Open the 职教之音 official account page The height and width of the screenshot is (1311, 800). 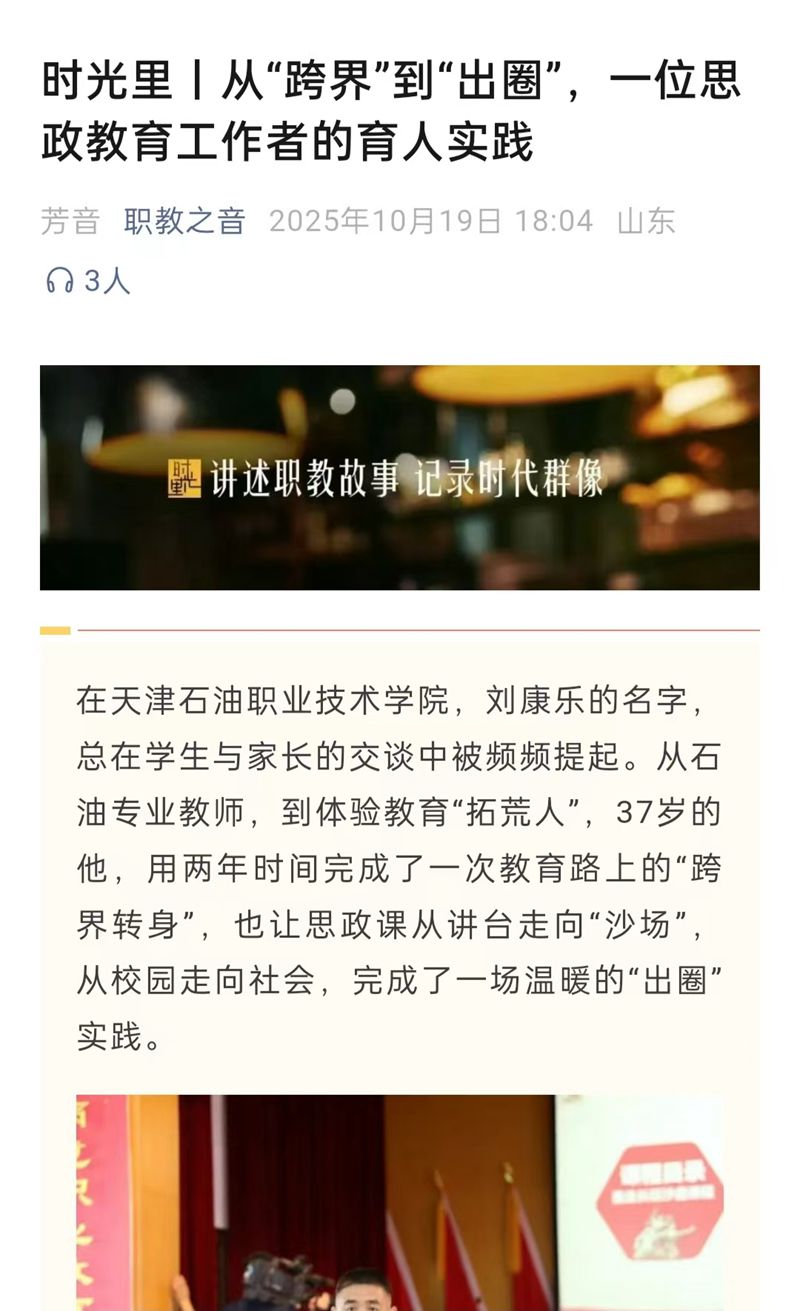183,222
